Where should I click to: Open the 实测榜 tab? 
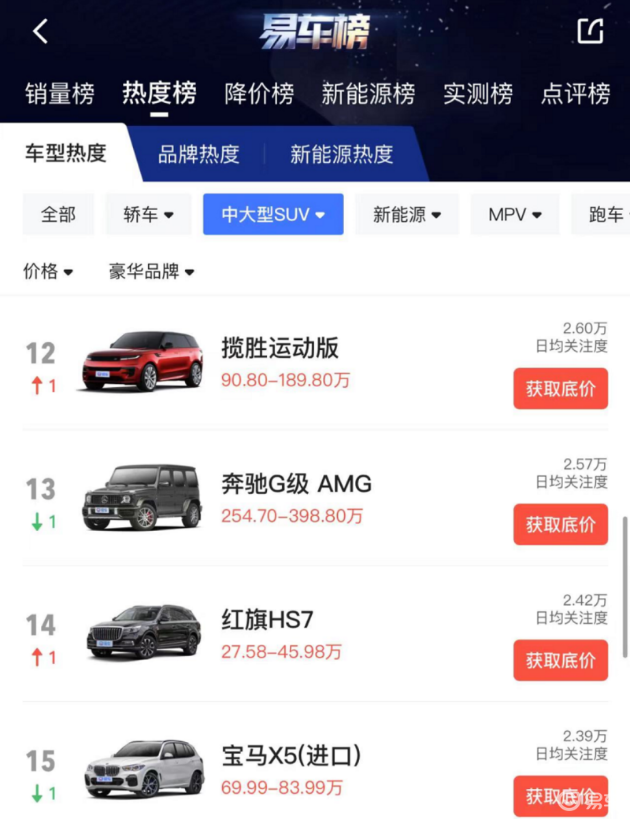478,94
